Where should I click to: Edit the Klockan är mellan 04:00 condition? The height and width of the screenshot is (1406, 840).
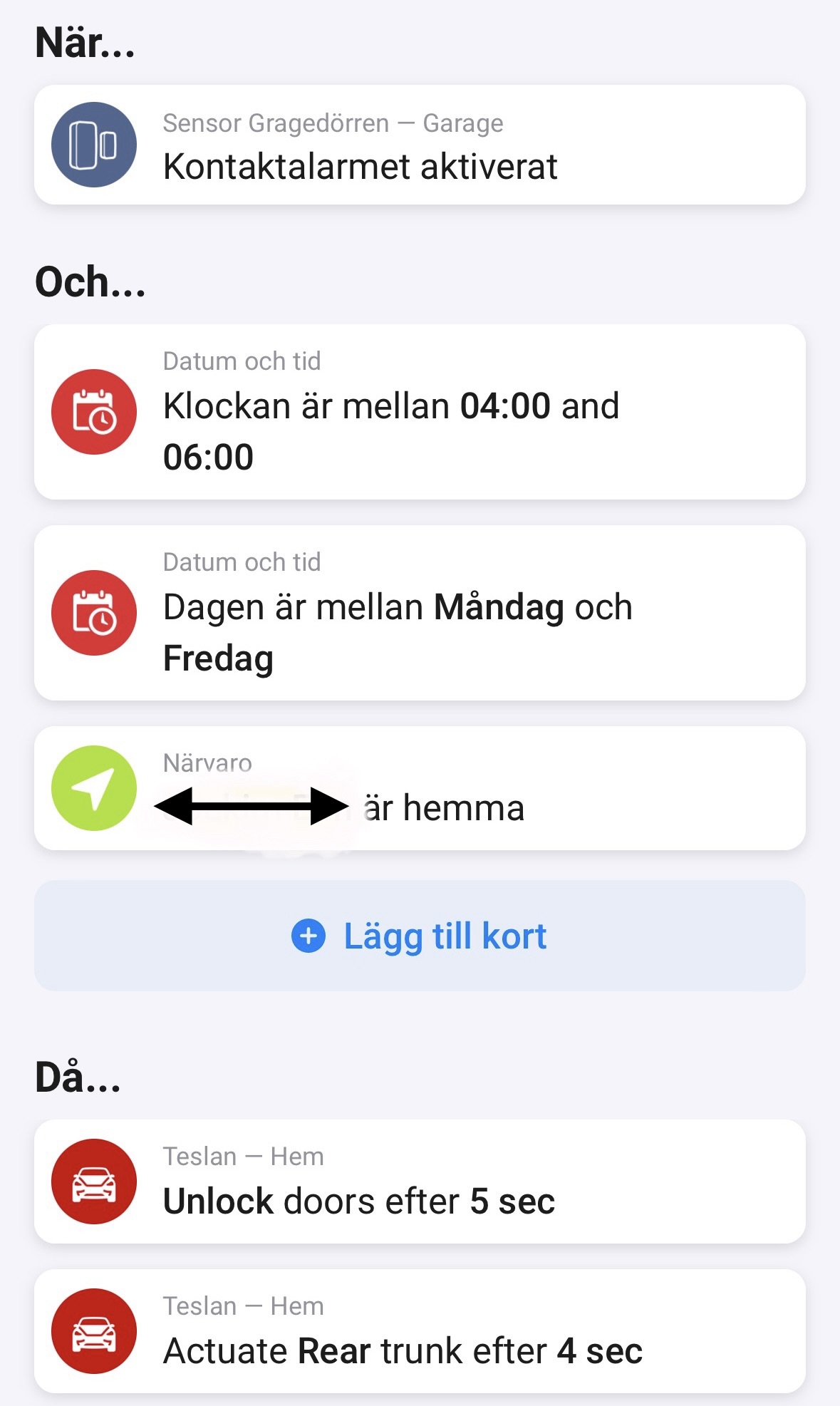(420, 412)
